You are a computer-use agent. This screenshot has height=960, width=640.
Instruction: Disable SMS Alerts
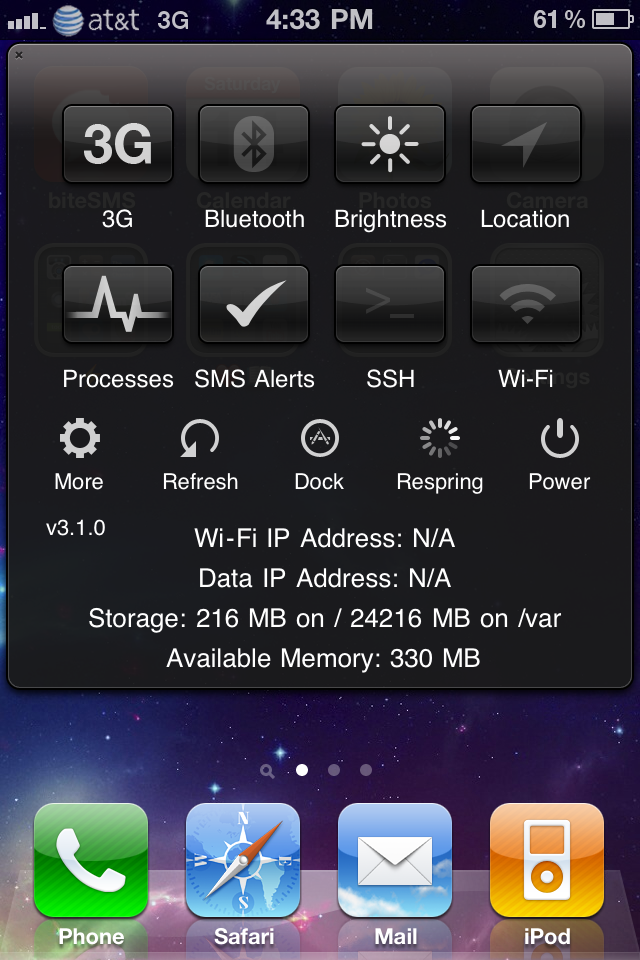tap(254, 304)
